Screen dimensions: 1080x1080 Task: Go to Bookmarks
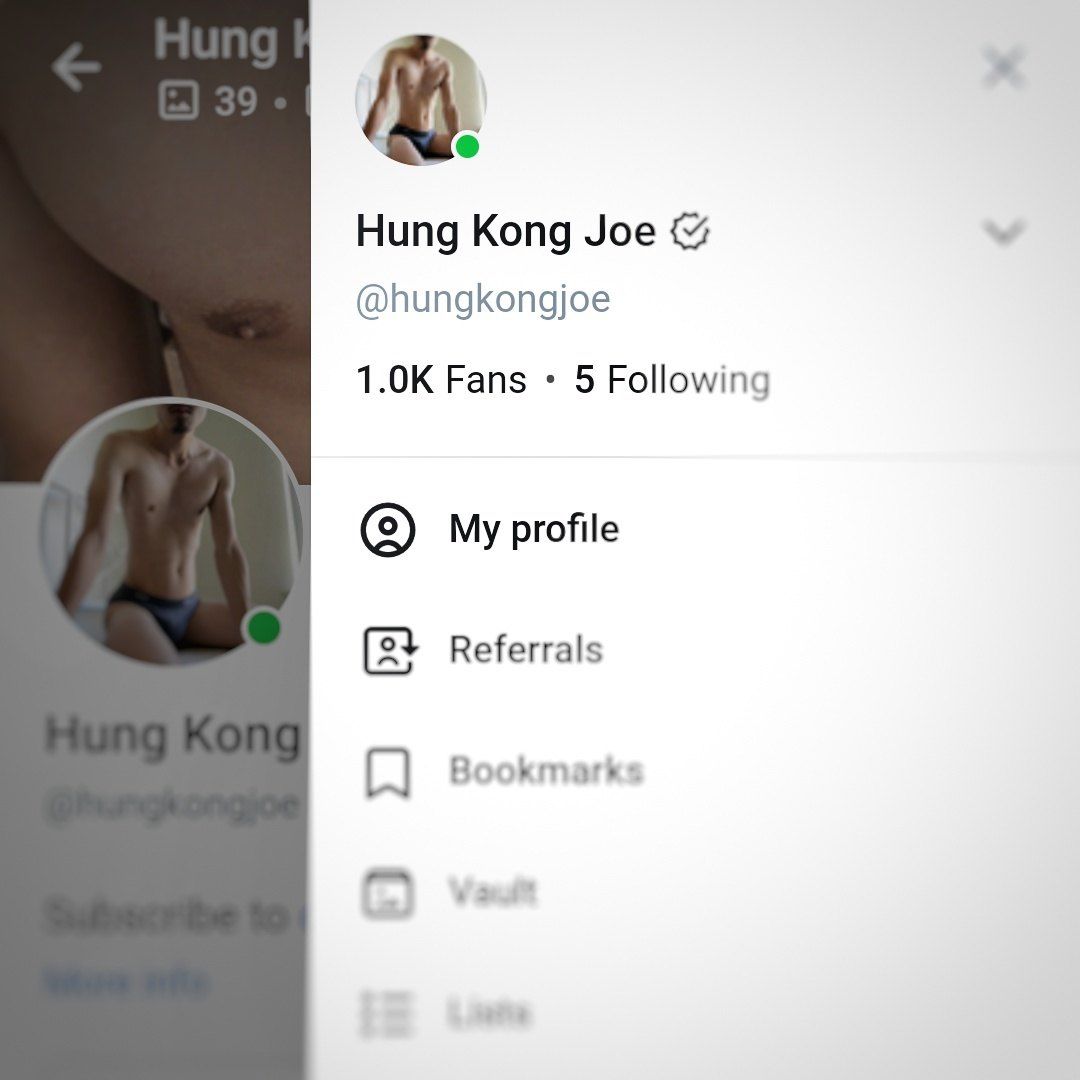tap(545, 771)
